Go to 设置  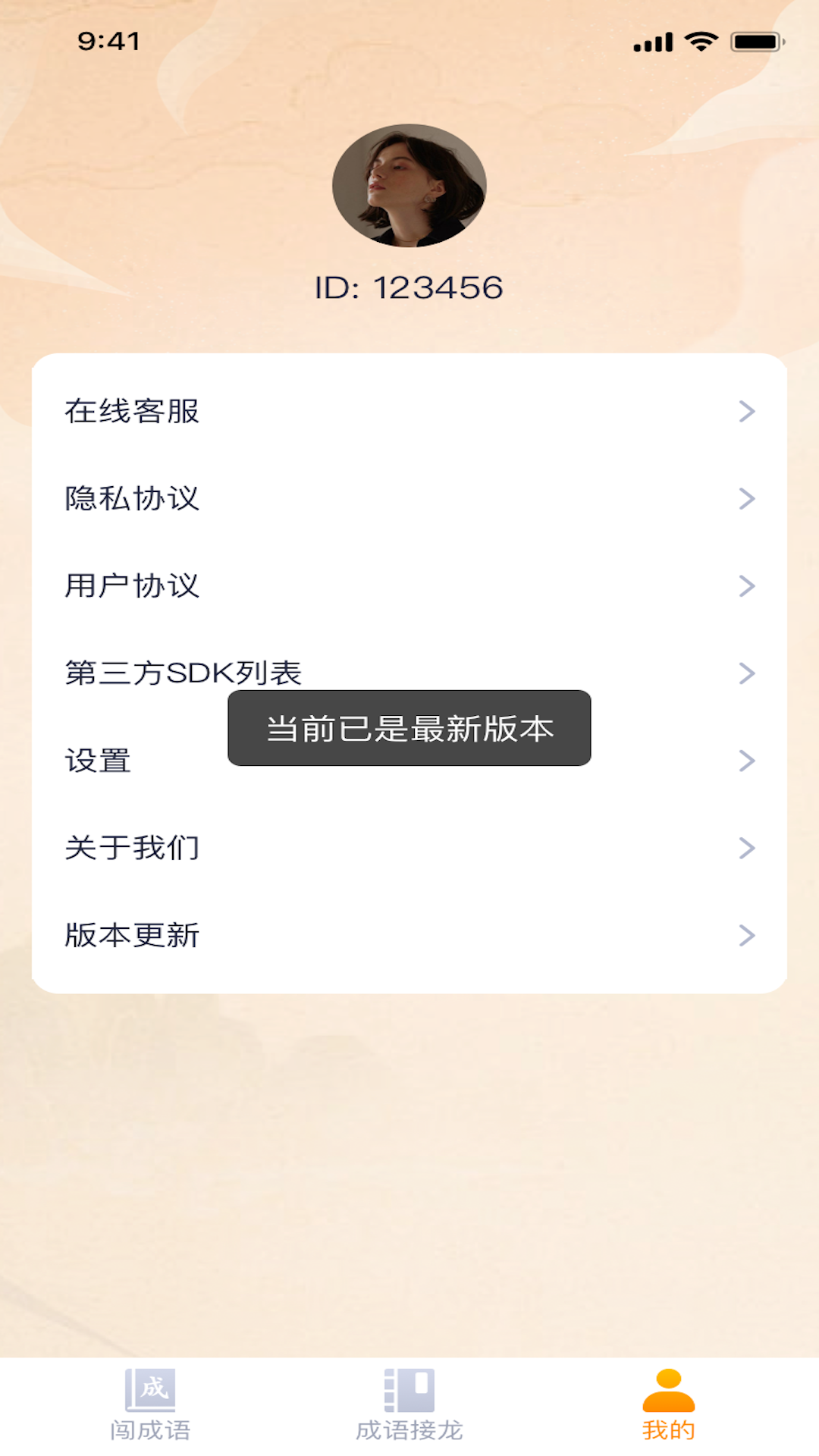pos(136,761)
